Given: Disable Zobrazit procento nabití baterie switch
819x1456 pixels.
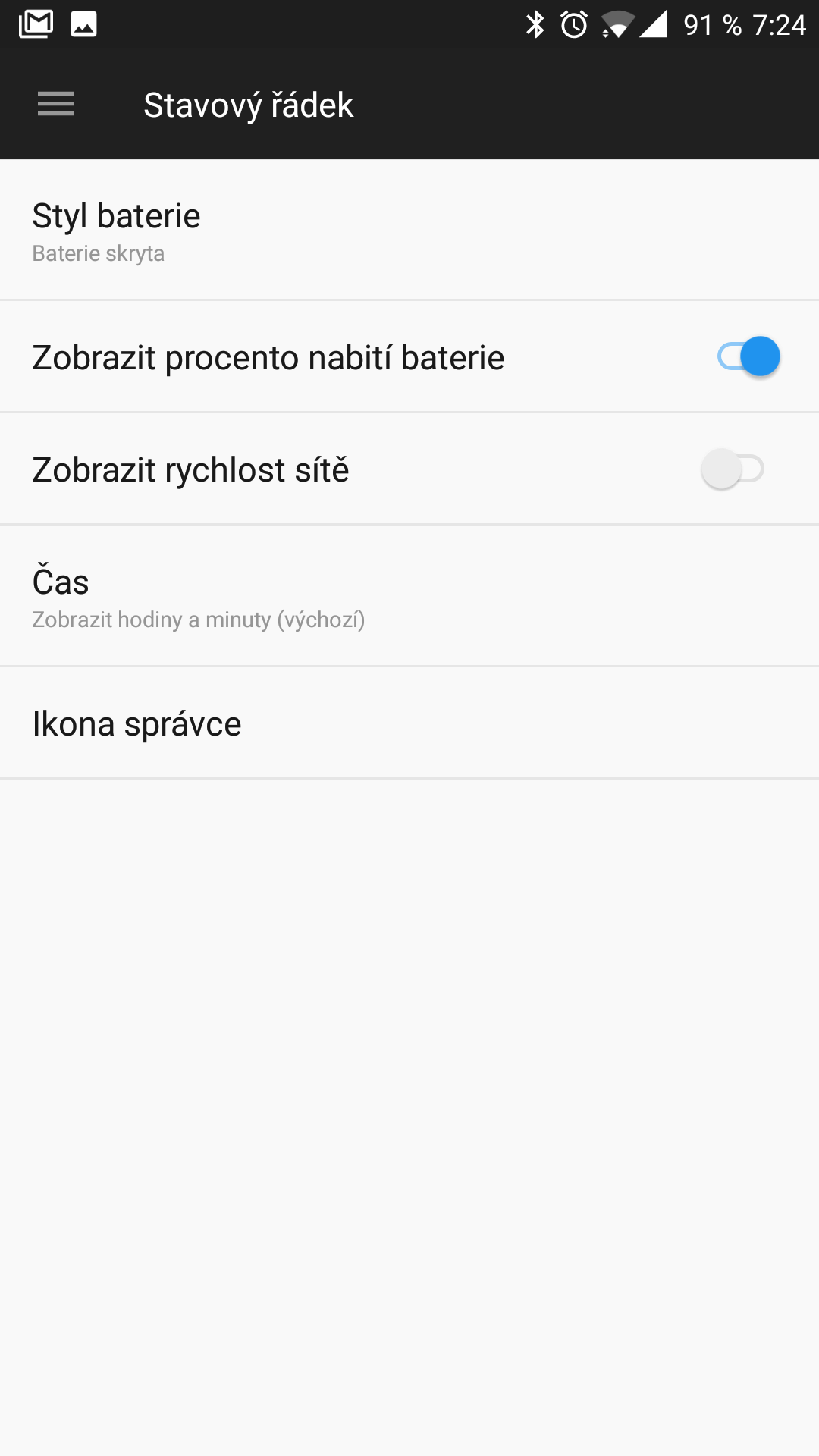Looking at the screenshot, I should (748, 356).
